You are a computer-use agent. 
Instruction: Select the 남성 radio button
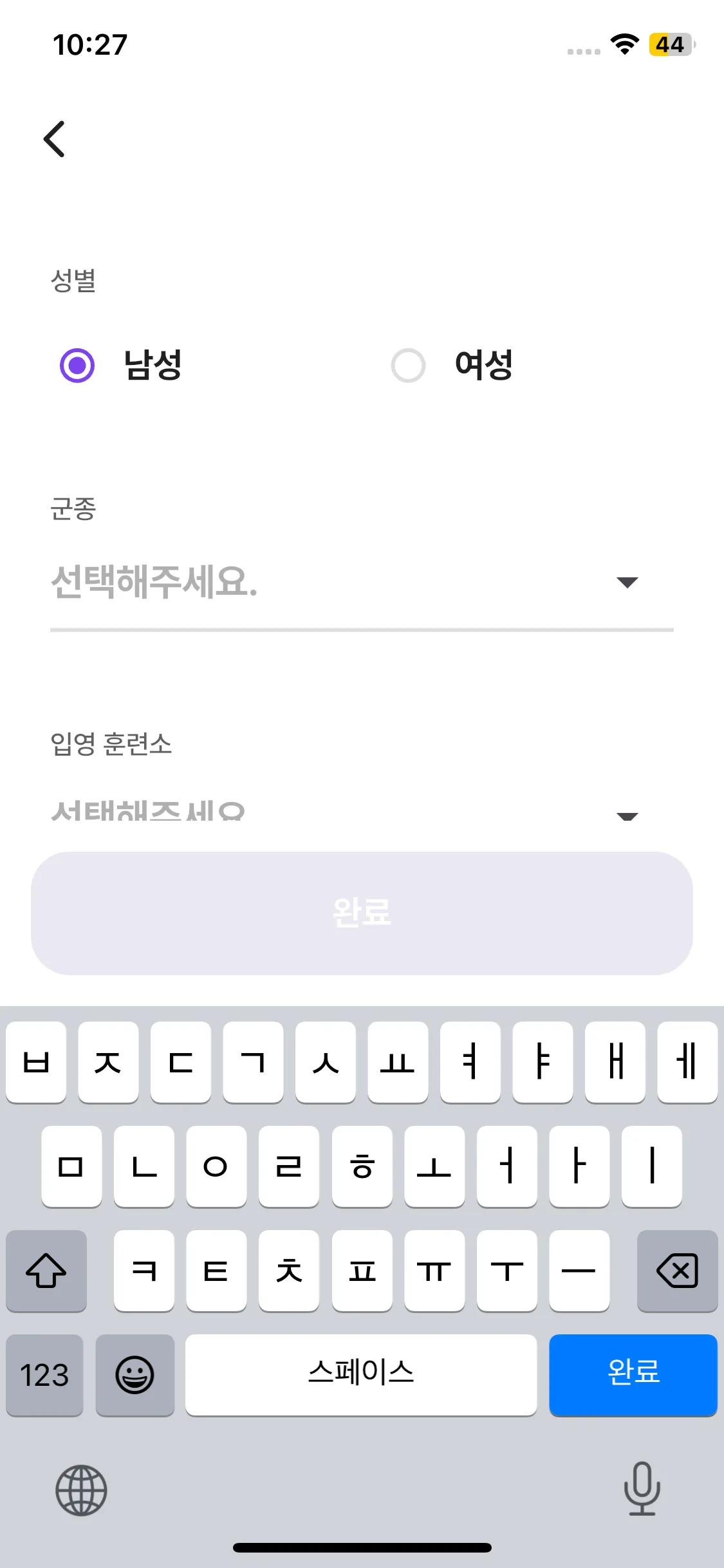coord(77,366)
